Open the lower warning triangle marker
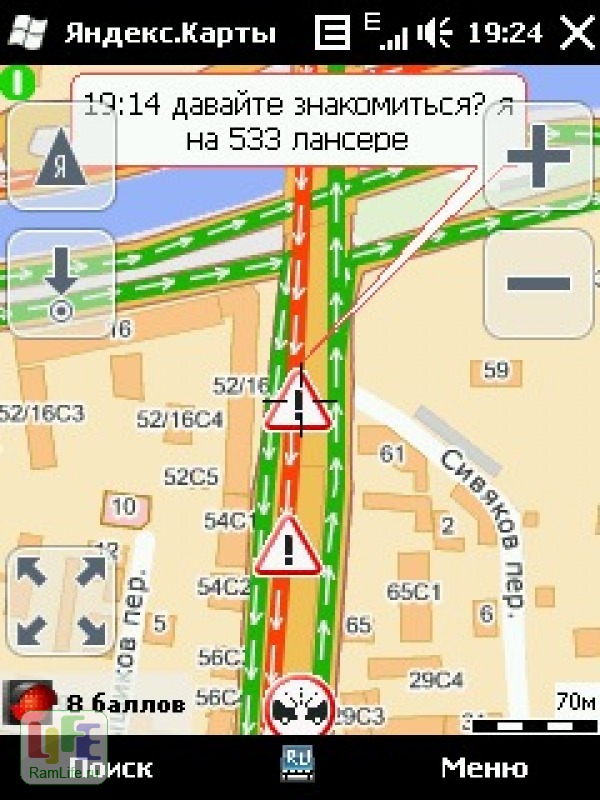The height and width of the screenshot is (800, 600). (288, 548)
